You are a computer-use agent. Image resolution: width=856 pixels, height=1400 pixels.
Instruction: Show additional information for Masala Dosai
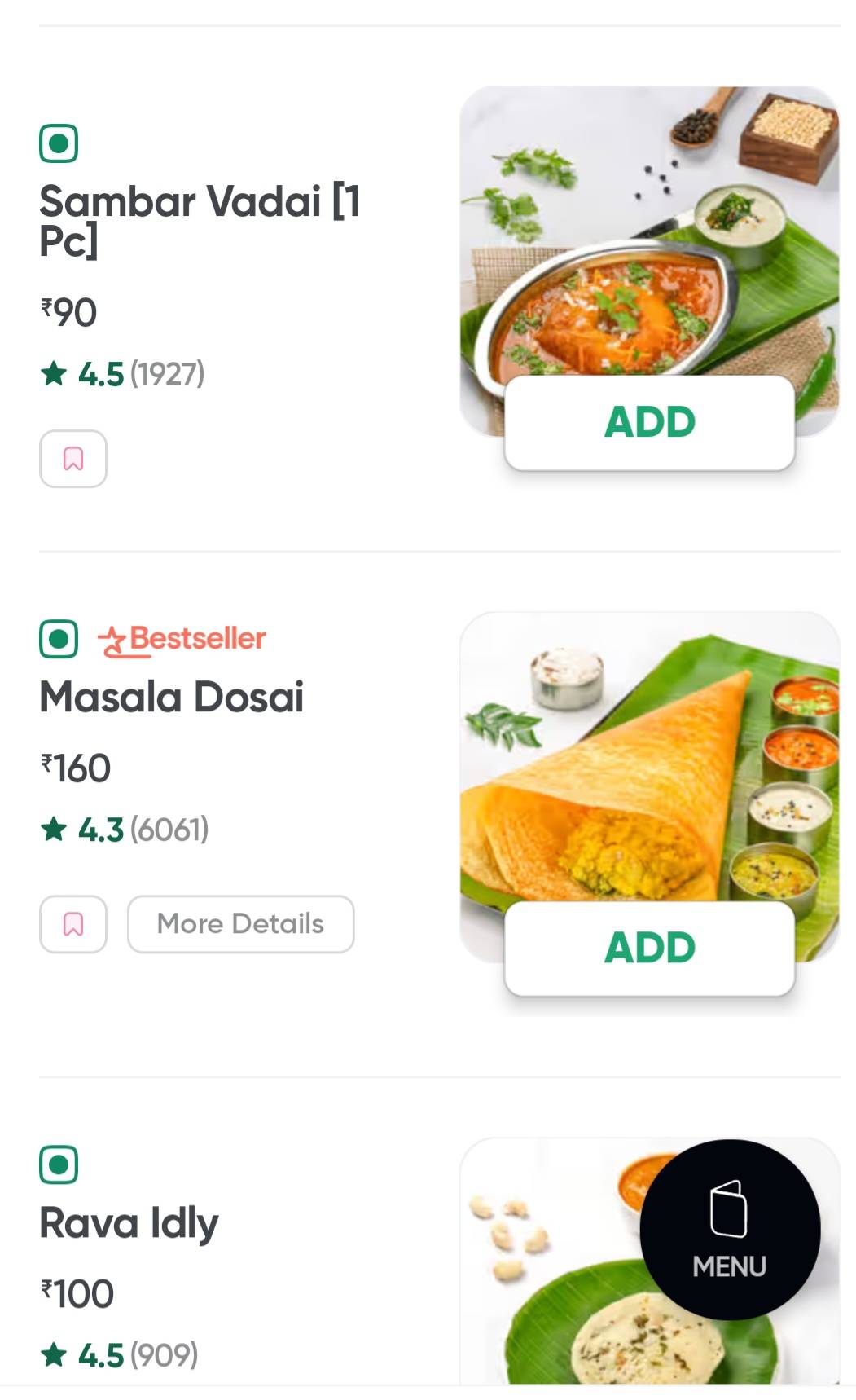coord(241,923)
